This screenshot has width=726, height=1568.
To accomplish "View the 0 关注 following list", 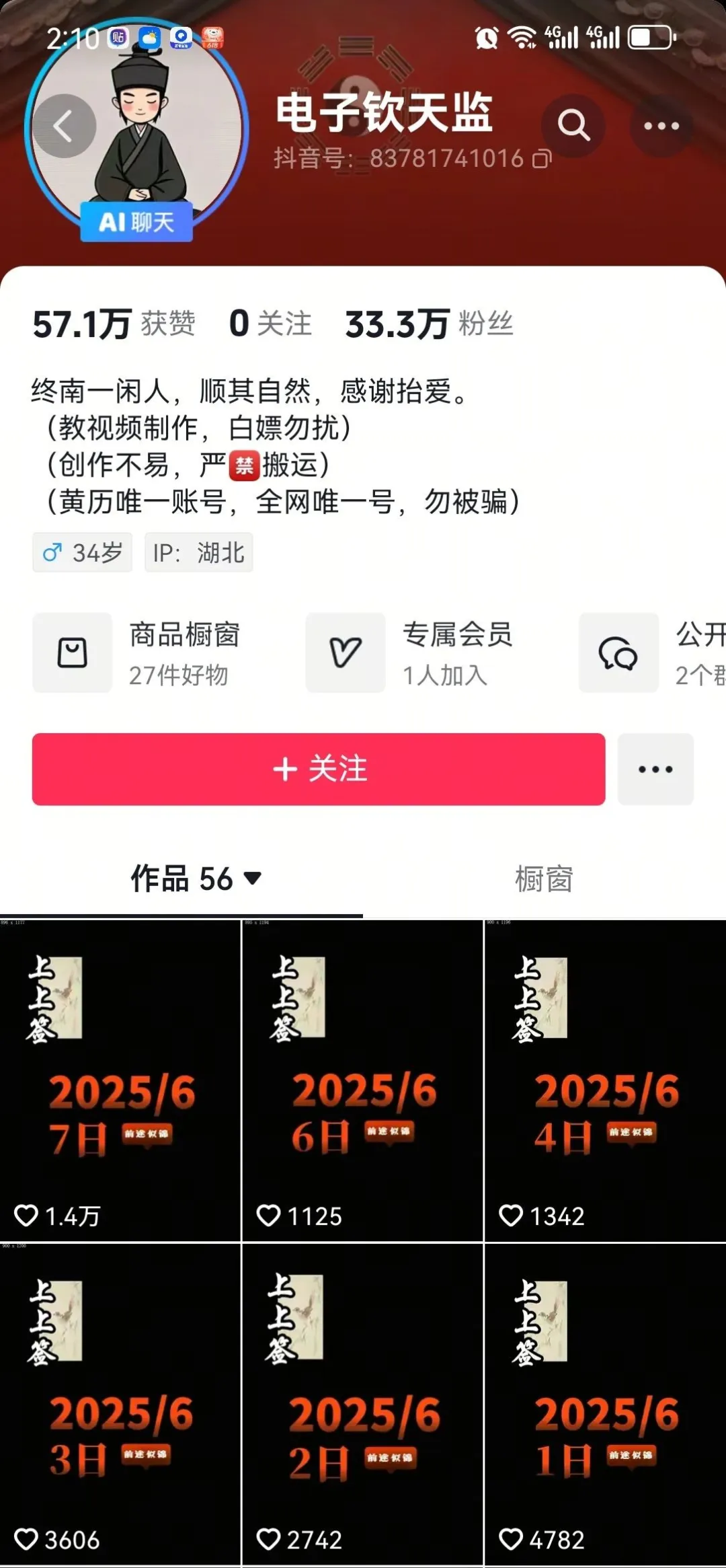I will click(270, 324).
